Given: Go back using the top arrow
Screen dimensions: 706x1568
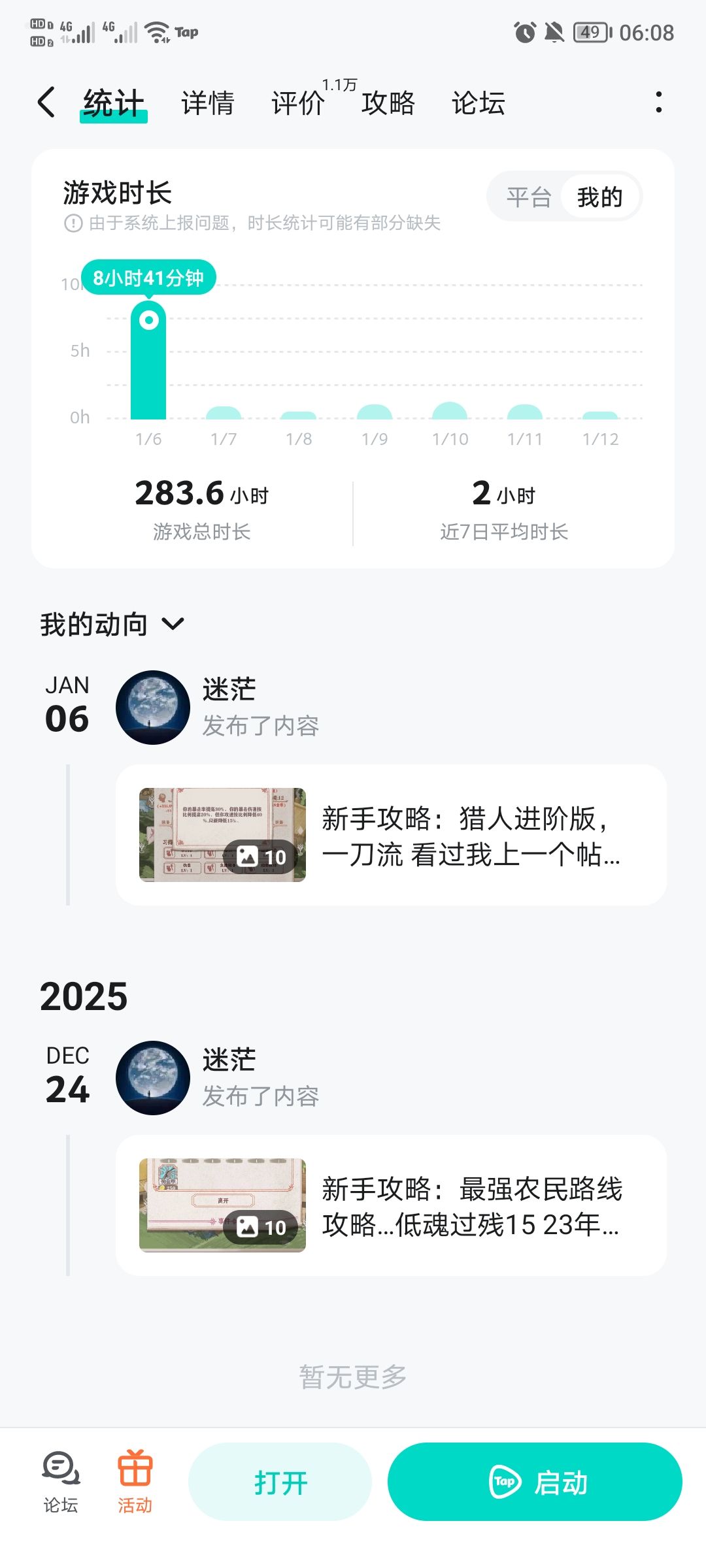Looking at the screenshot, I should [46, 103].
